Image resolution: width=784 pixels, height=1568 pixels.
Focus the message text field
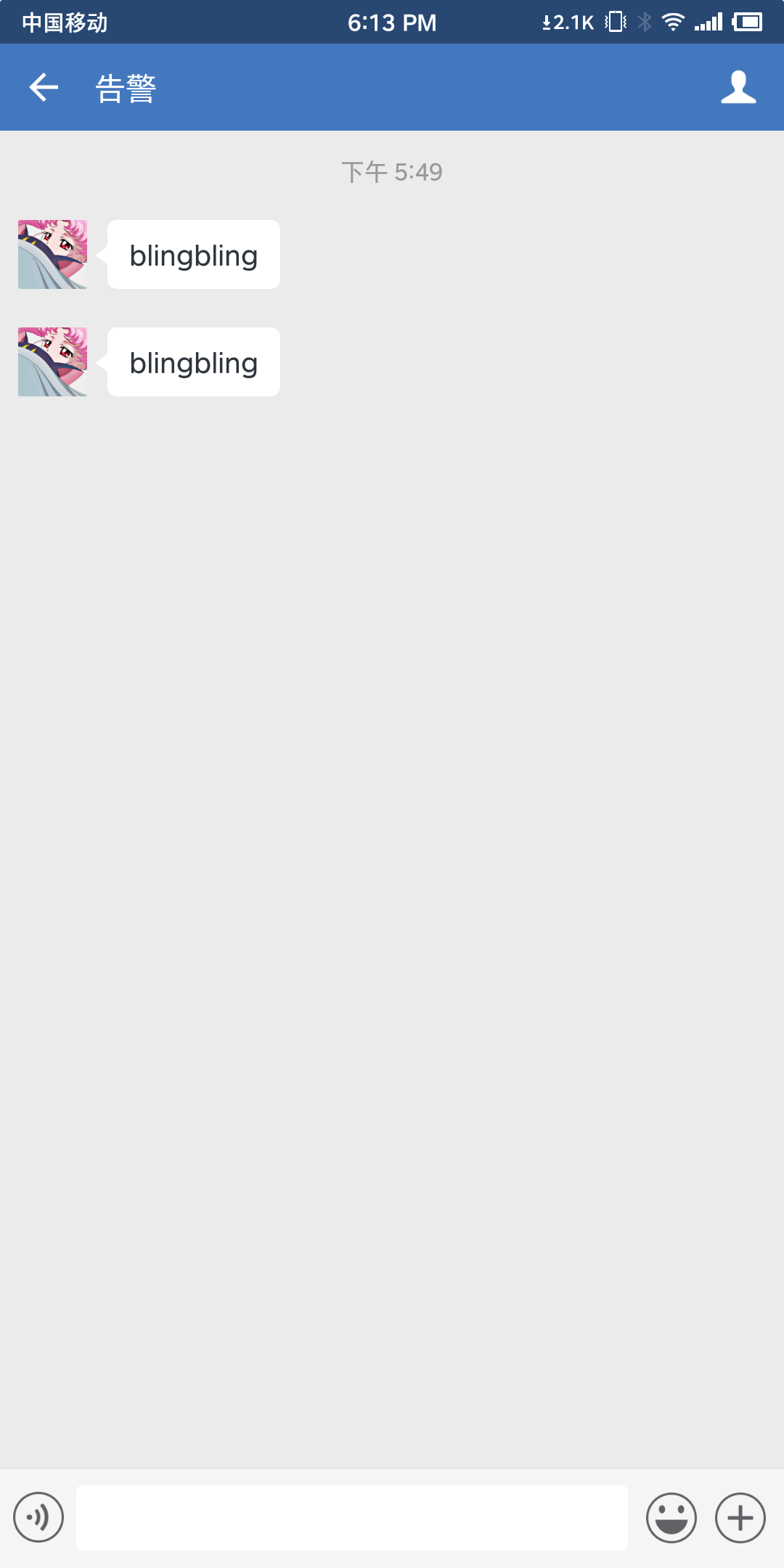[x=351, y=1517]
